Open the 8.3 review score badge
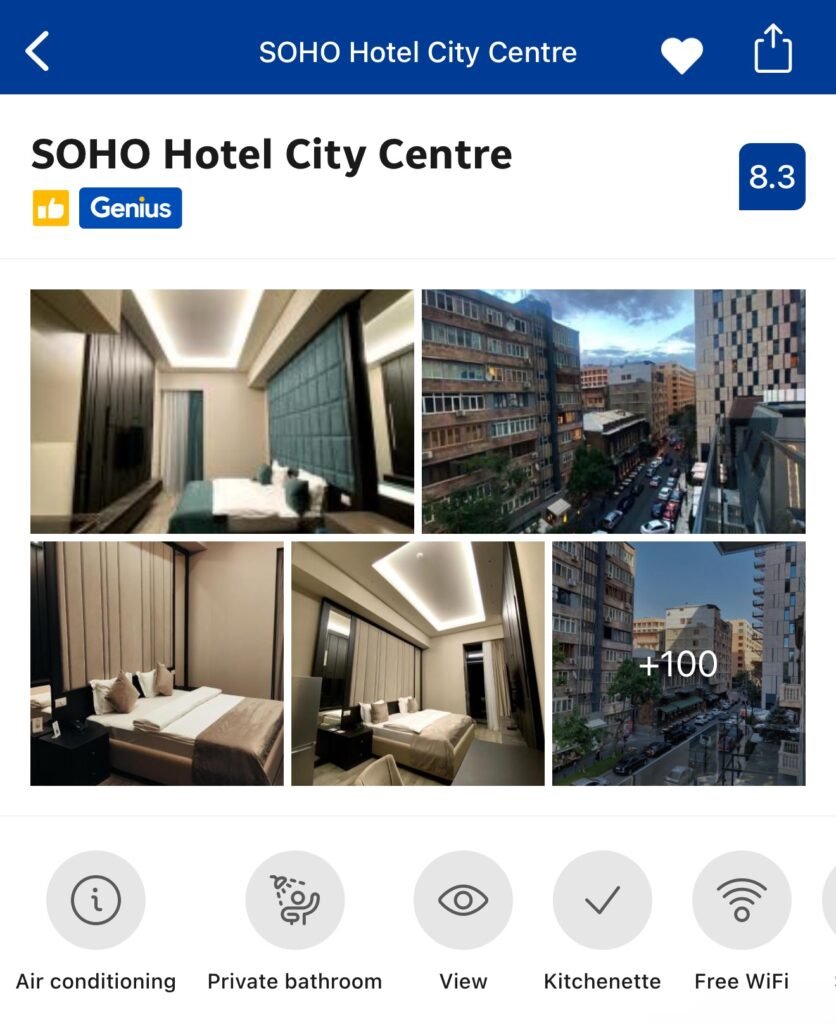This screenshot has width=836, height=1024. pos(771,178)
